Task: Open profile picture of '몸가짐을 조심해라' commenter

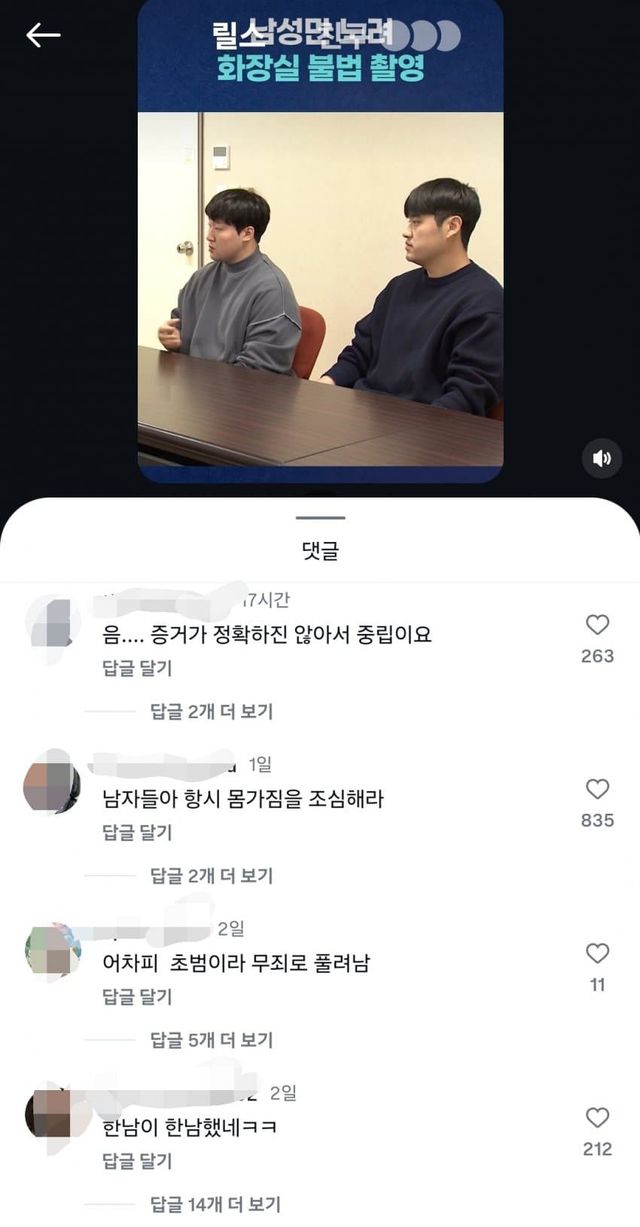Action: coord(50,788)
